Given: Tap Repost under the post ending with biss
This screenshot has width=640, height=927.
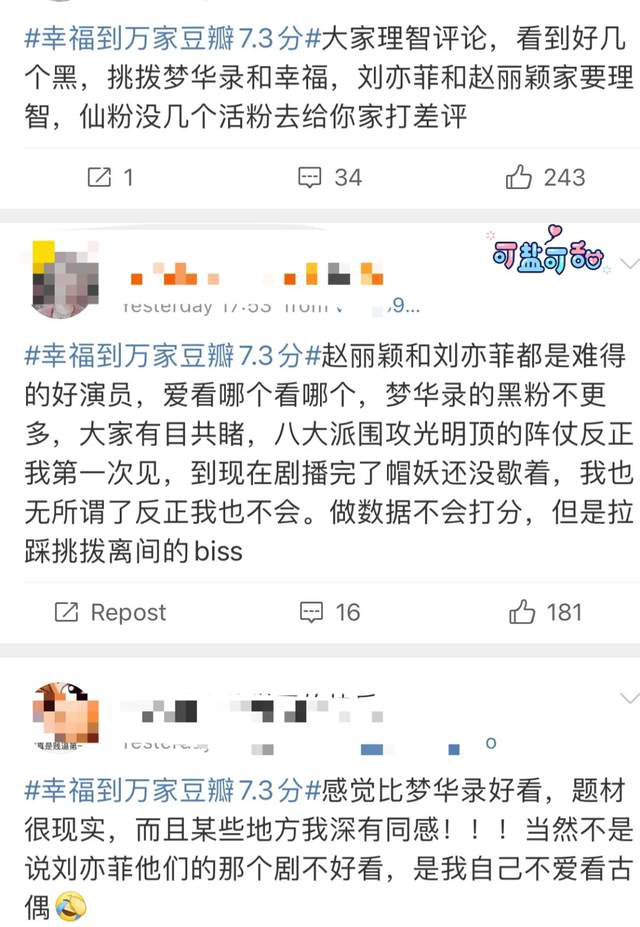Looking at the screenshot, I should [110, 611].
